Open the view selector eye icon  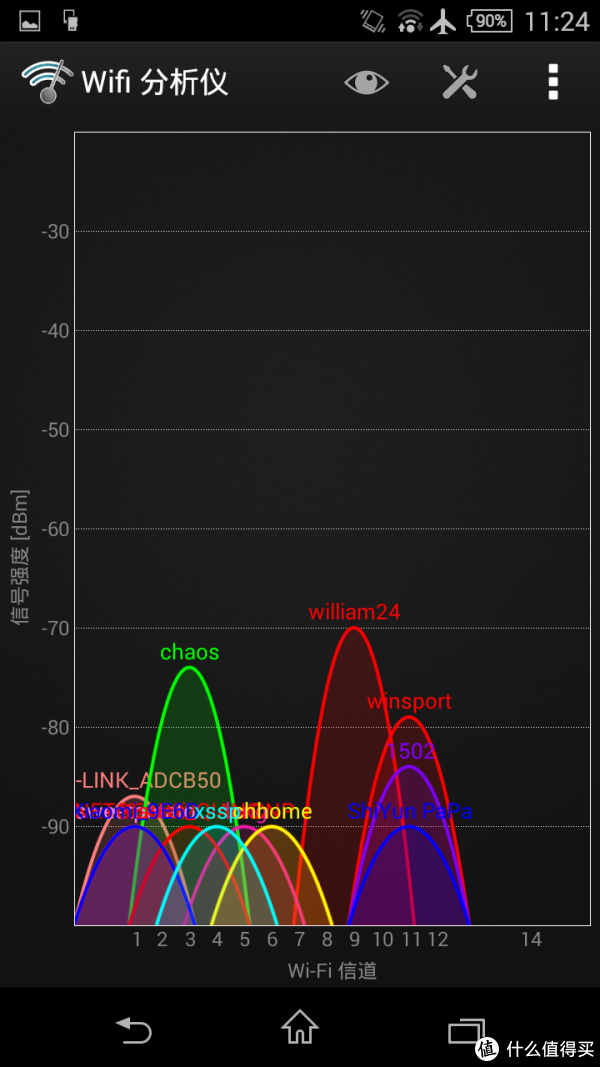coord(366,82)
